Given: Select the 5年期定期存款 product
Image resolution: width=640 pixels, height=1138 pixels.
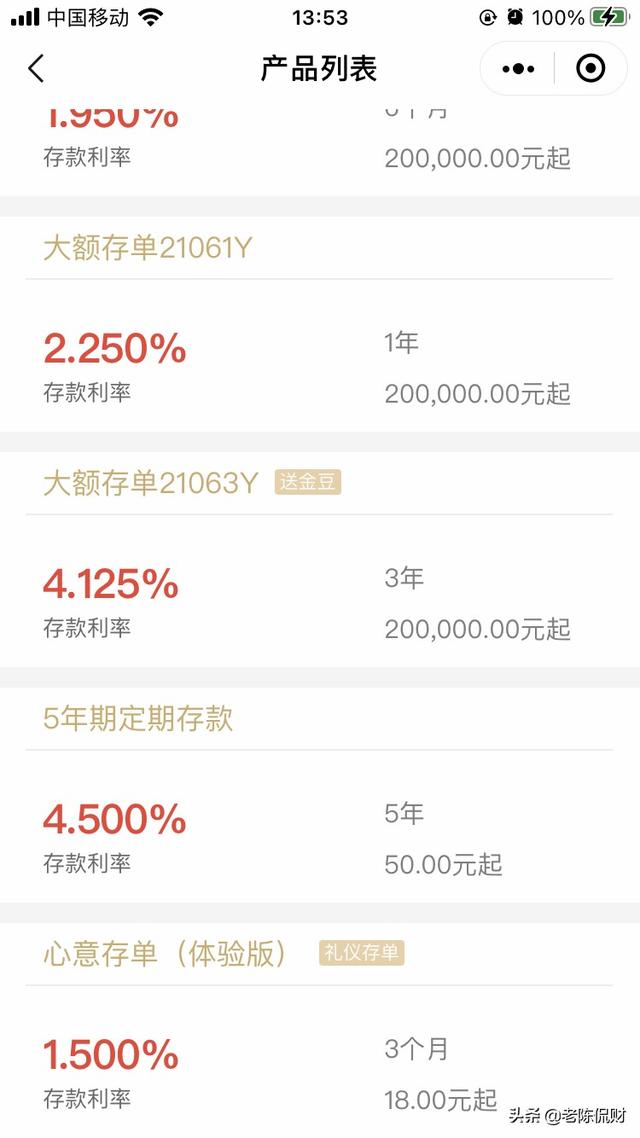Looking at the screenshot, I should pos(320,795).
